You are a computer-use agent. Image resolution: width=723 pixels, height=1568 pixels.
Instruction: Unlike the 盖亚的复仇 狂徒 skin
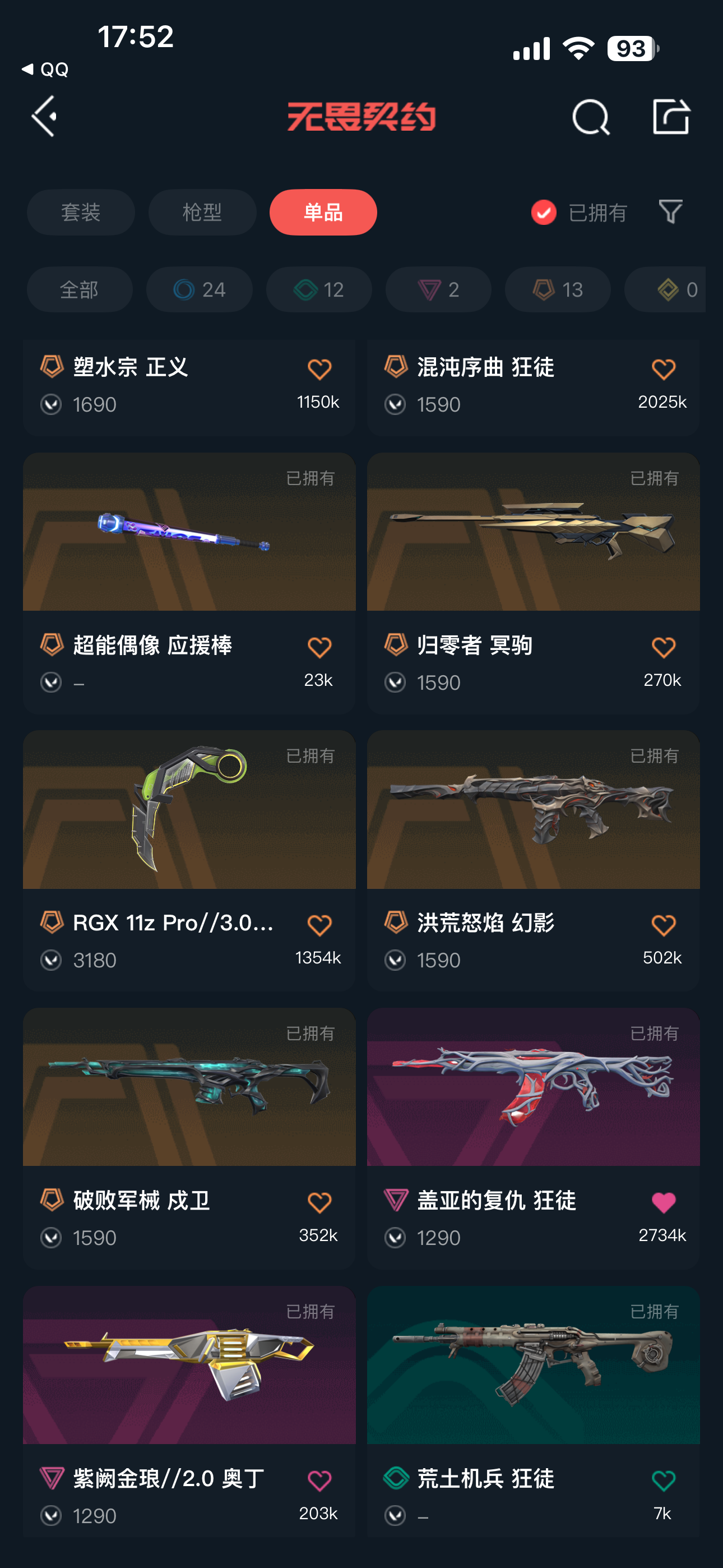pyautogui.click(x=662, y=1203)
